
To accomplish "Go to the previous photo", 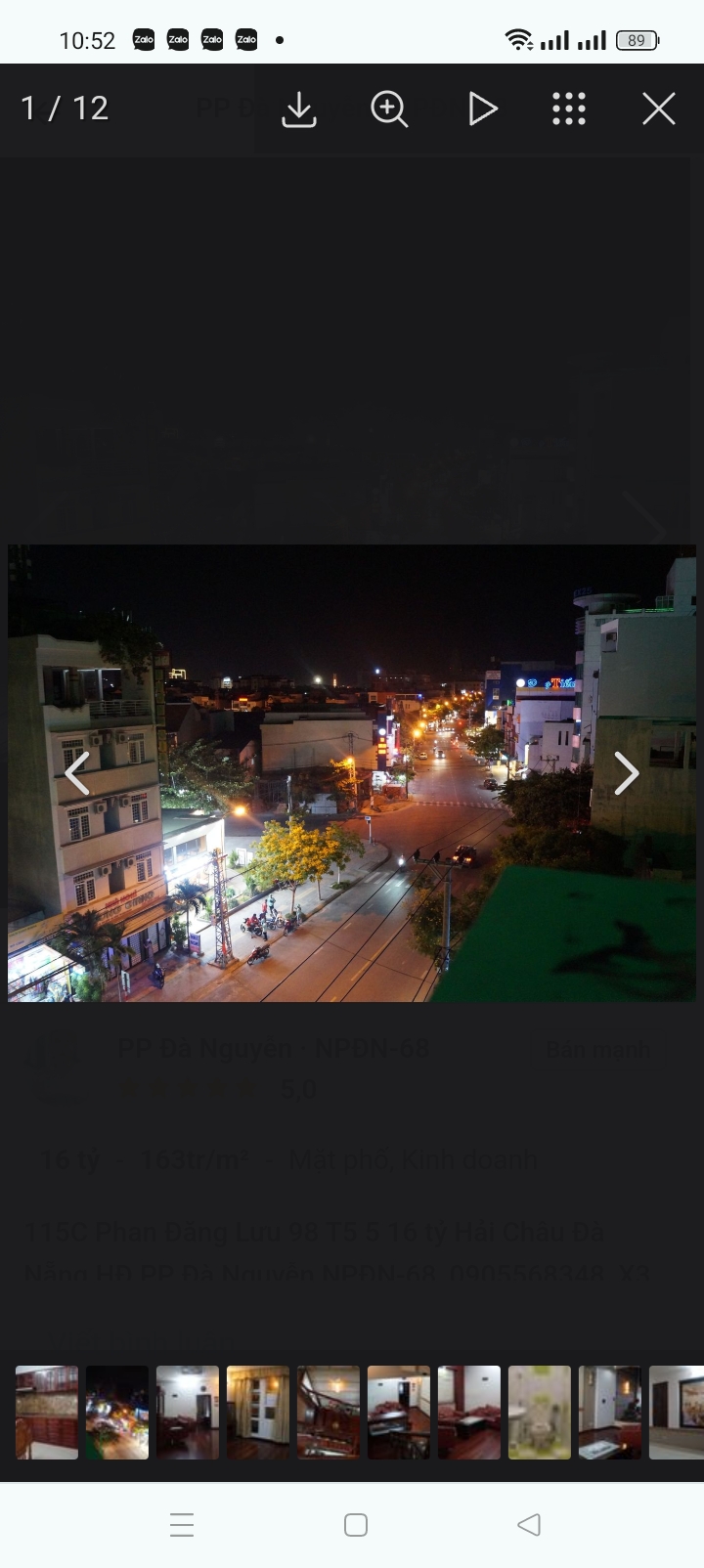I will pos(77,773).
